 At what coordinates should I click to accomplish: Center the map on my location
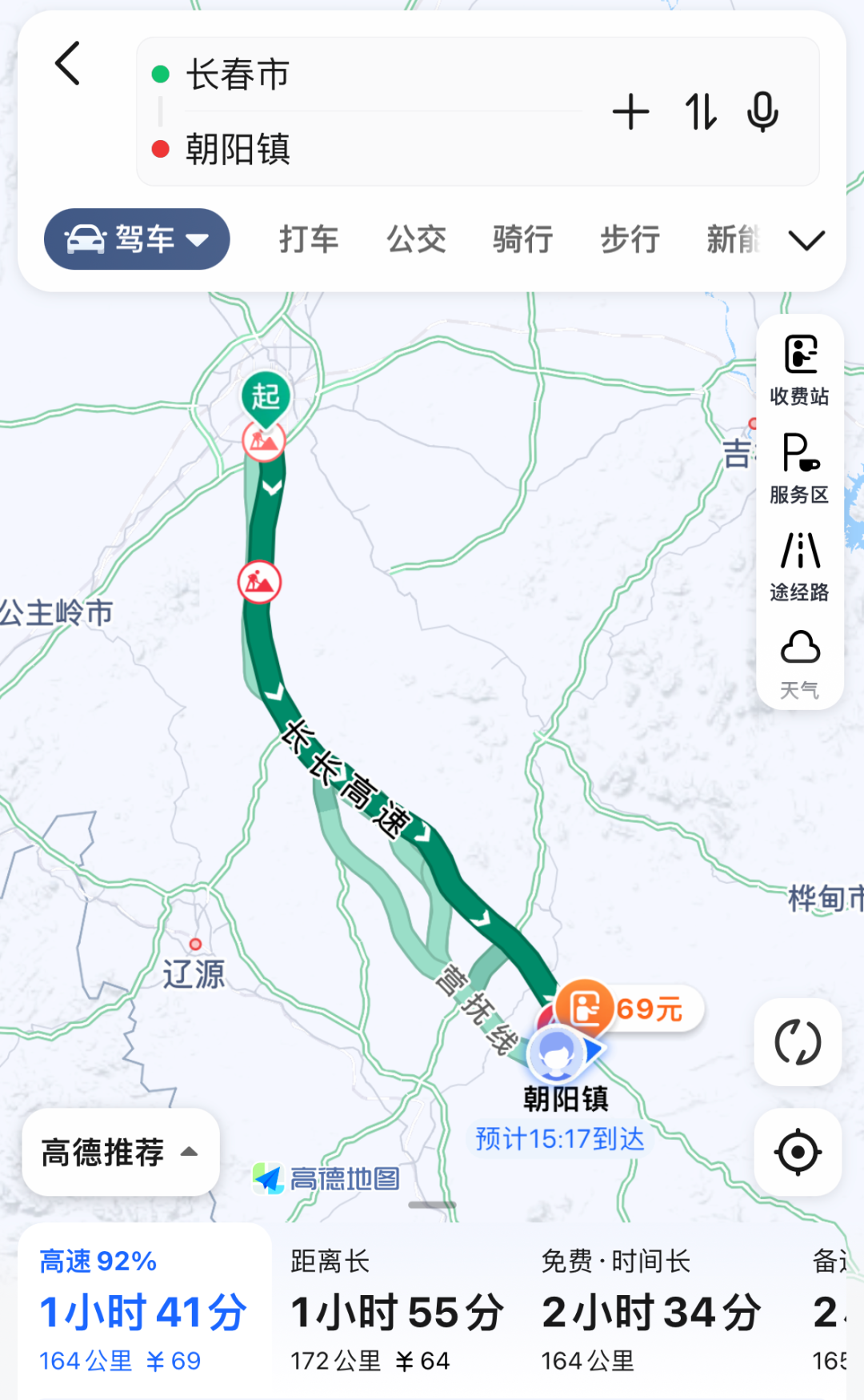click(798, 1153)
